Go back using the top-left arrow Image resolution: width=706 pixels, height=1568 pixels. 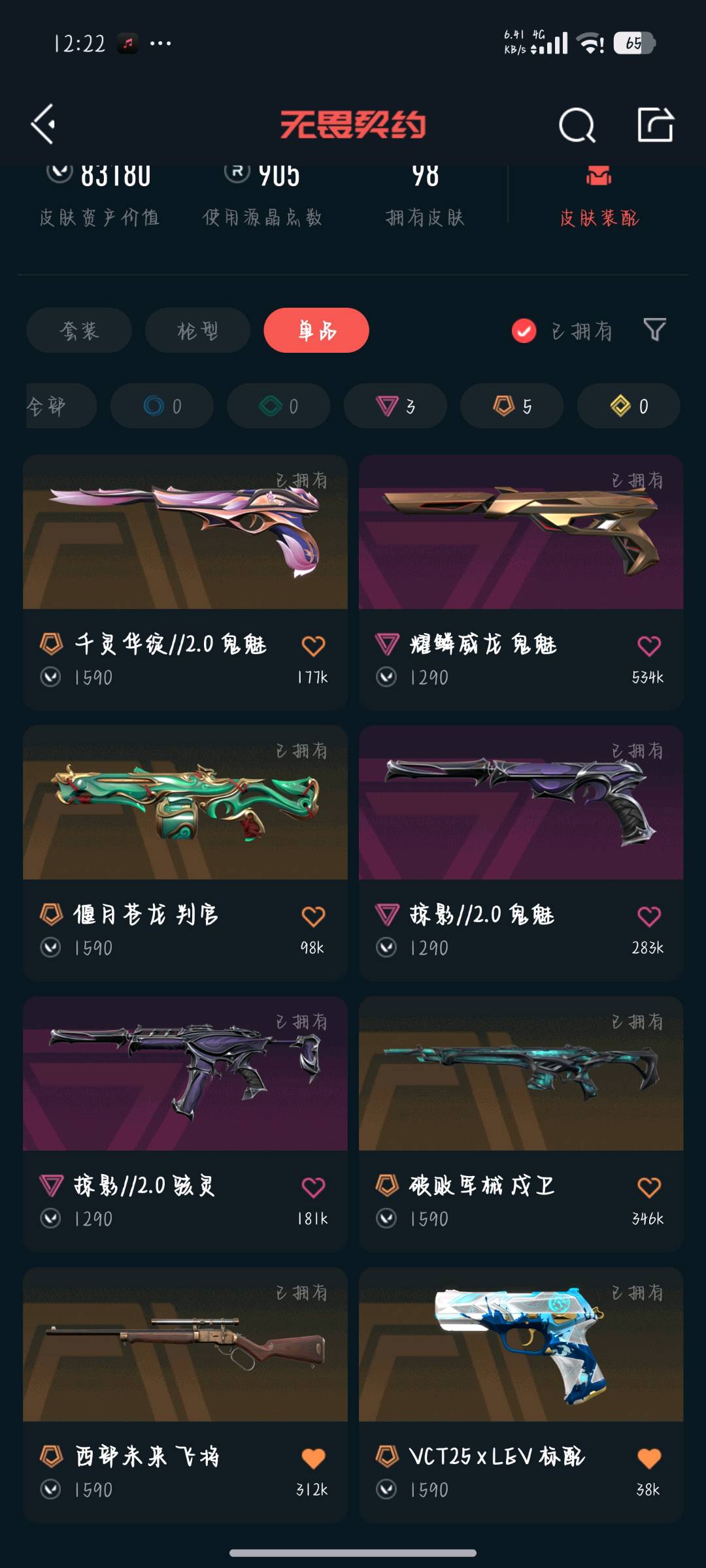click(44, 124)
